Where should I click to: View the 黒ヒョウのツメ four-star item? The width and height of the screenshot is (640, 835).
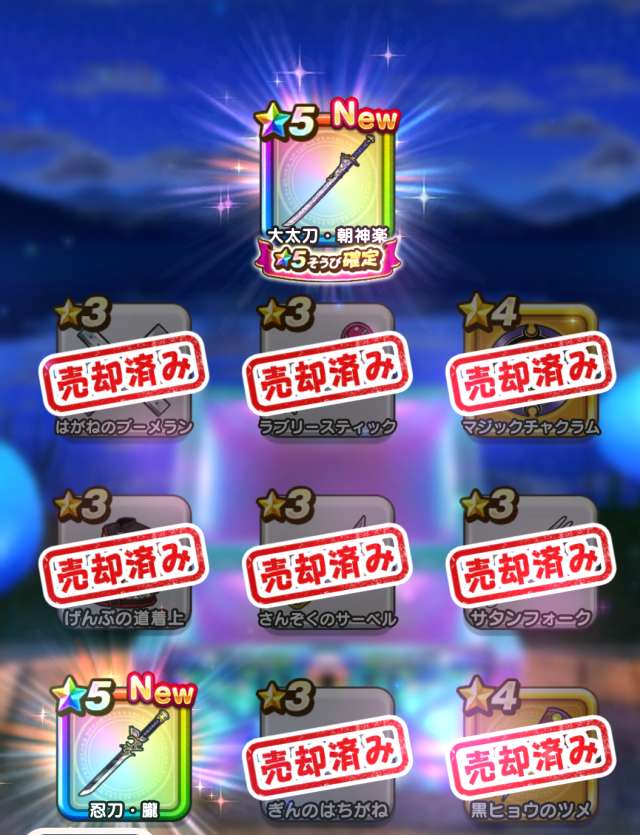pos(530,752)
